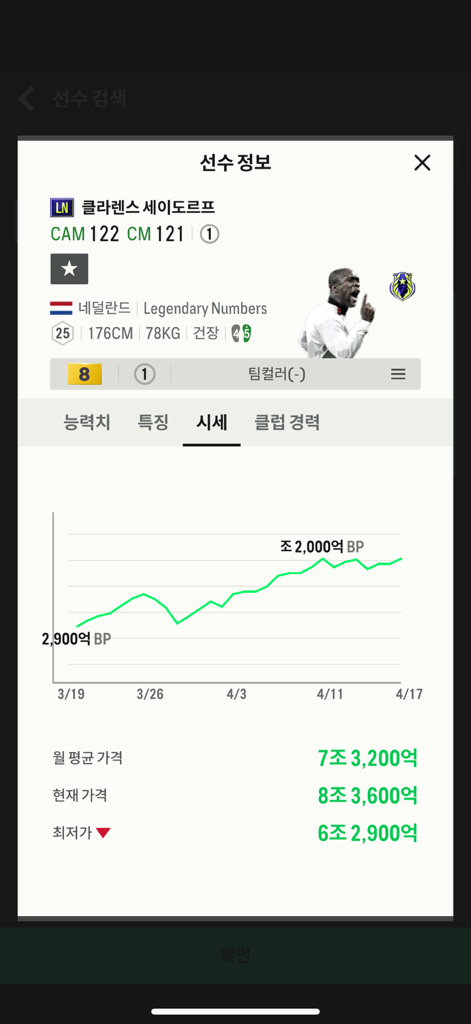This screenshot has height=1024, width=471.
Task: Switch to the 특징 tab
Action: (153, 423)
